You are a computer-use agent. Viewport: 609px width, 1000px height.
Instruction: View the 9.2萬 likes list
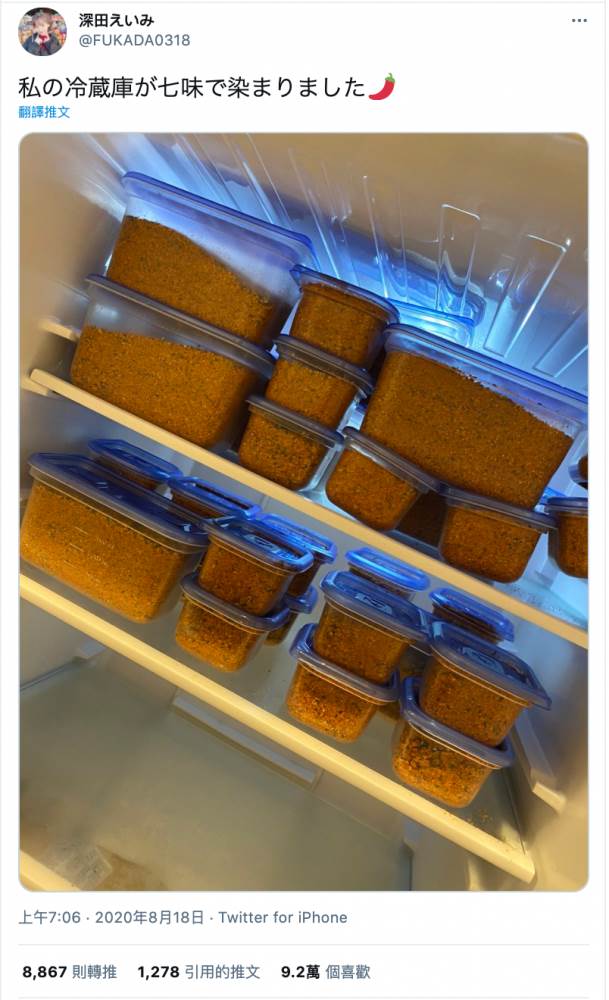(325, 971)
